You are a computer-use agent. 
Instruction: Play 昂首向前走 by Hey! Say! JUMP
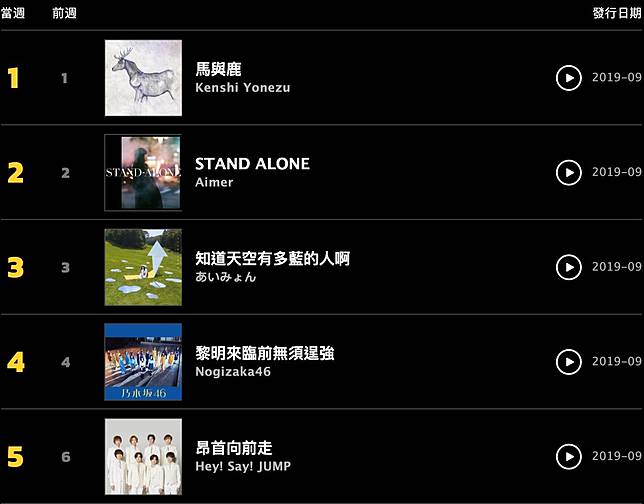point(568,456)
